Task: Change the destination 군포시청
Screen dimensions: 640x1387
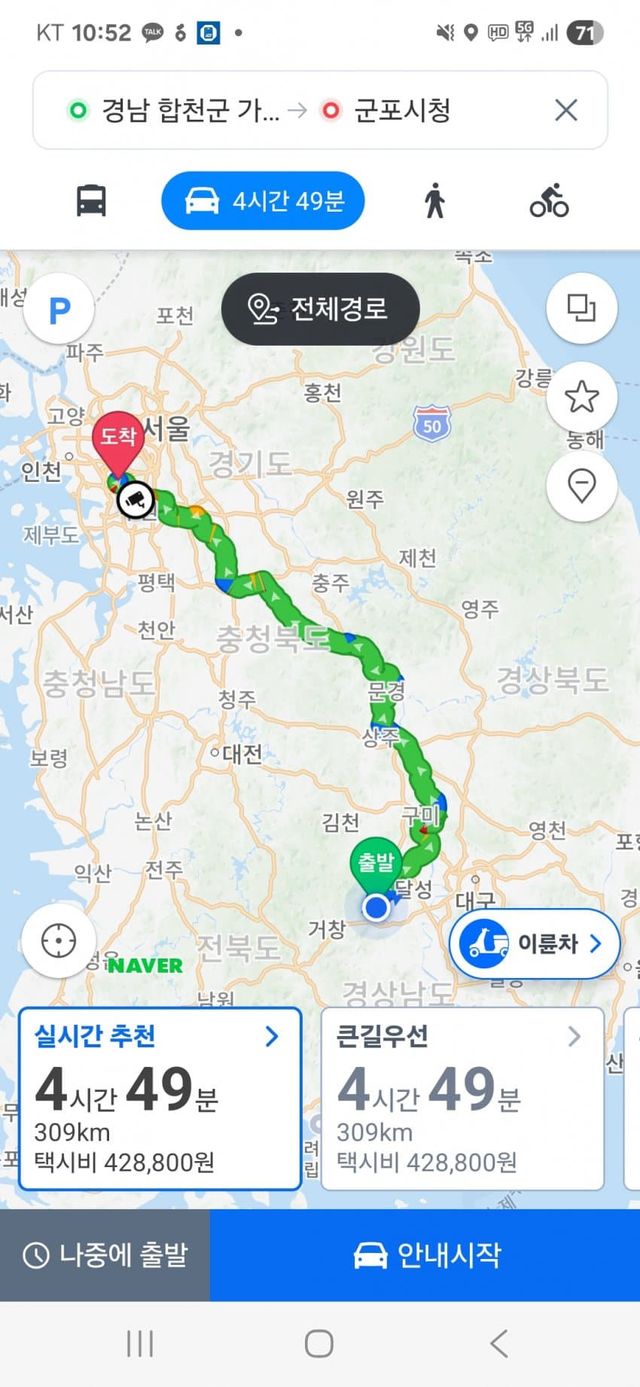Action: [402, 110]
